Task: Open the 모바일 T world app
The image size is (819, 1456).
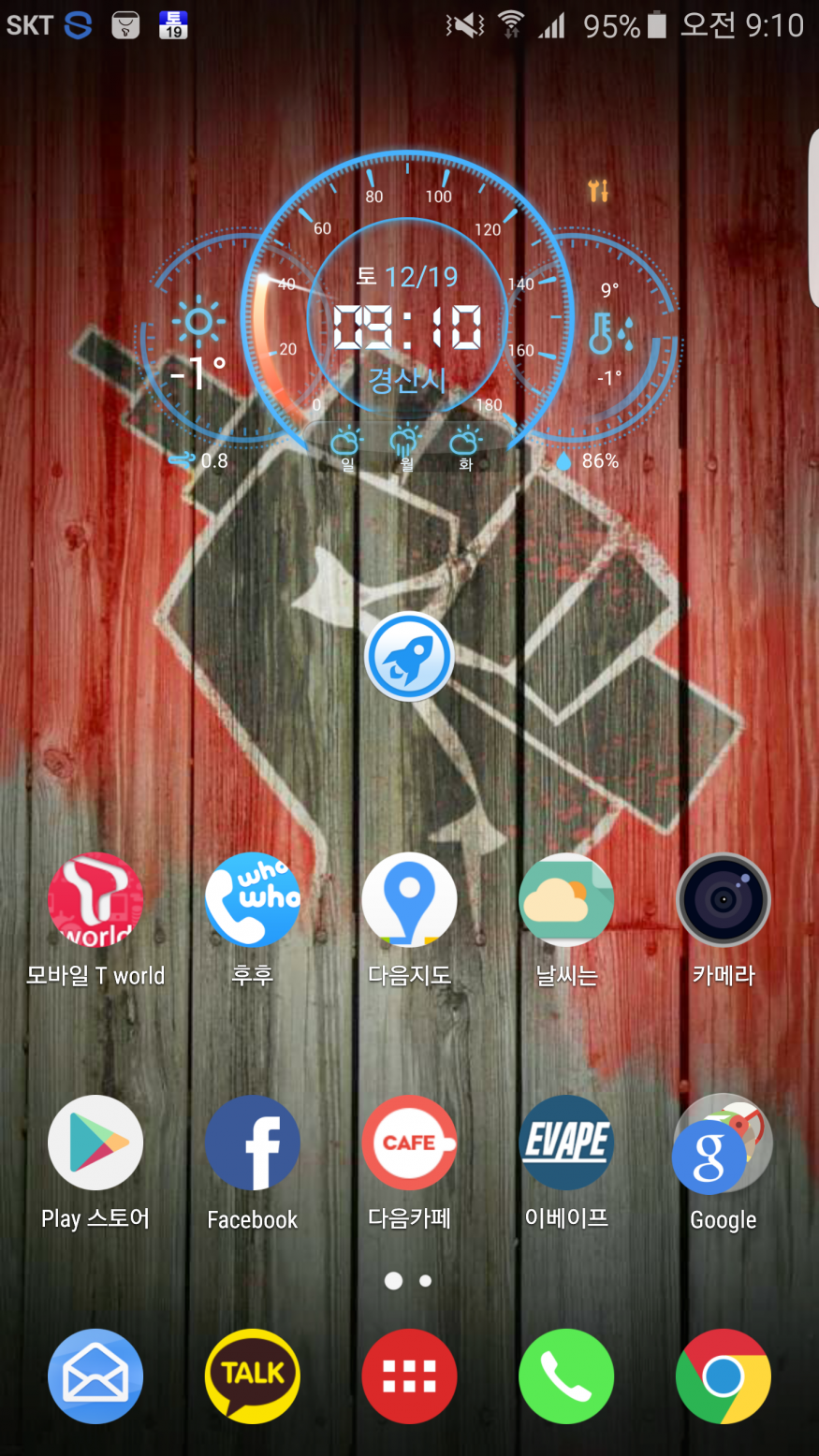Action: (x=95, y=902)
